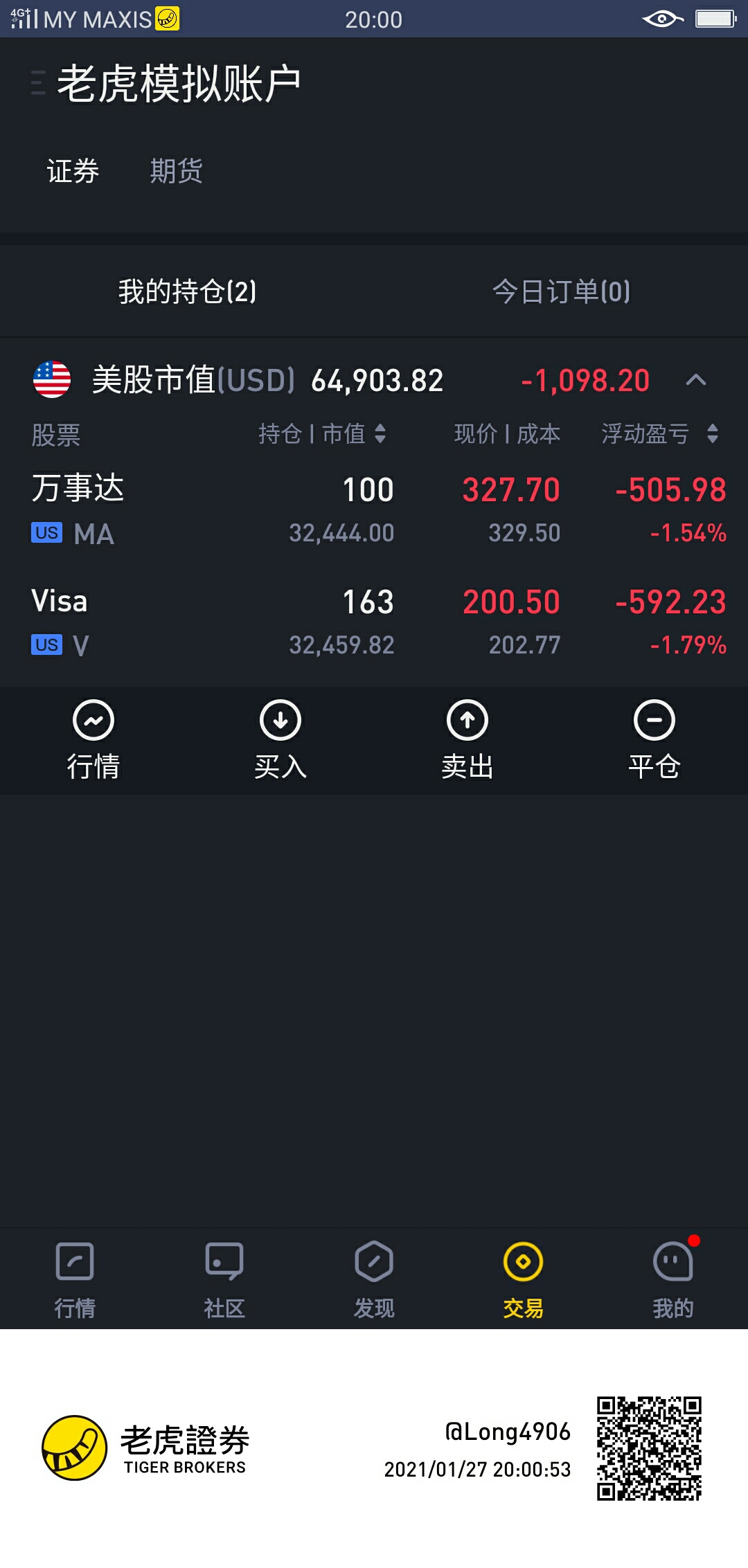
Task: Select the 证券 tab
Action: pos(73,170)
